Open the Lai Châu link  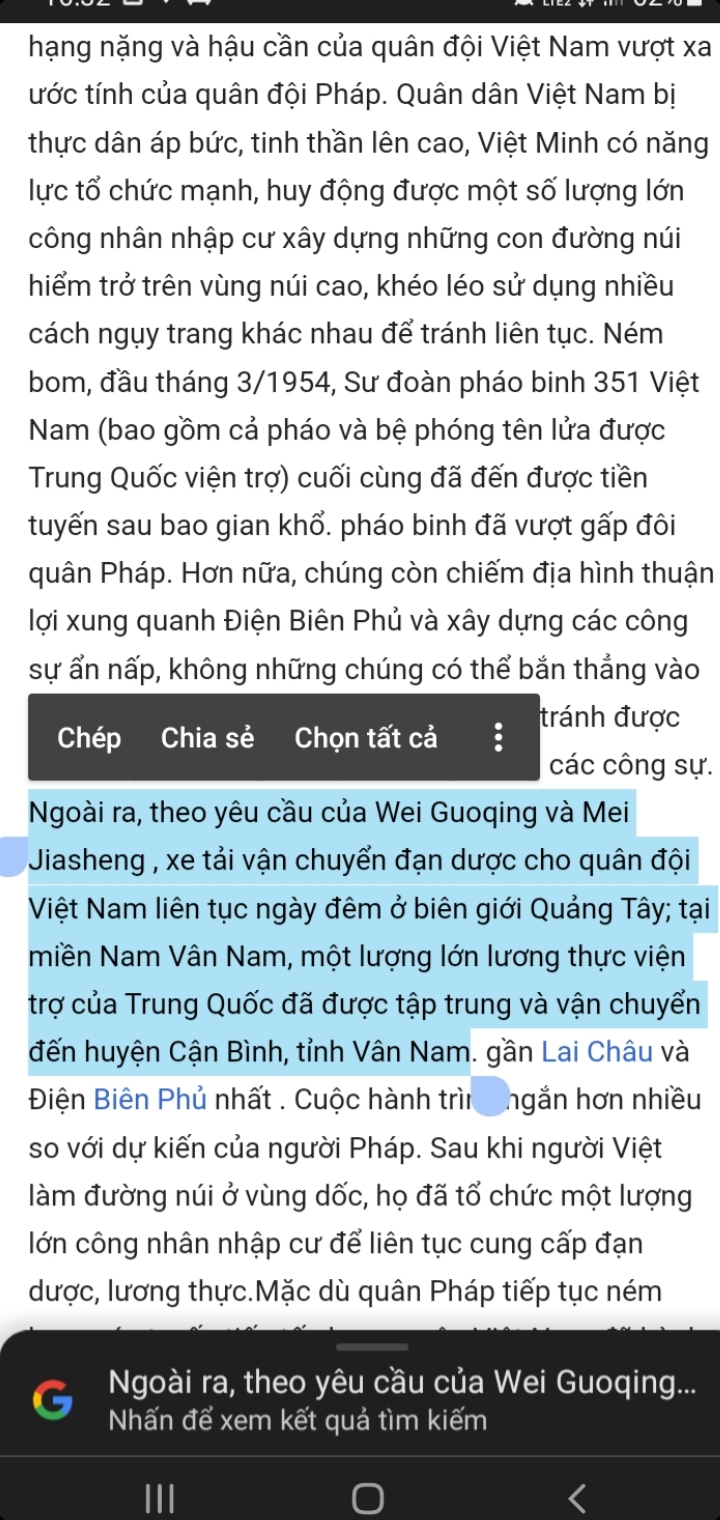pyautogui.click(x=597, y=1052)
